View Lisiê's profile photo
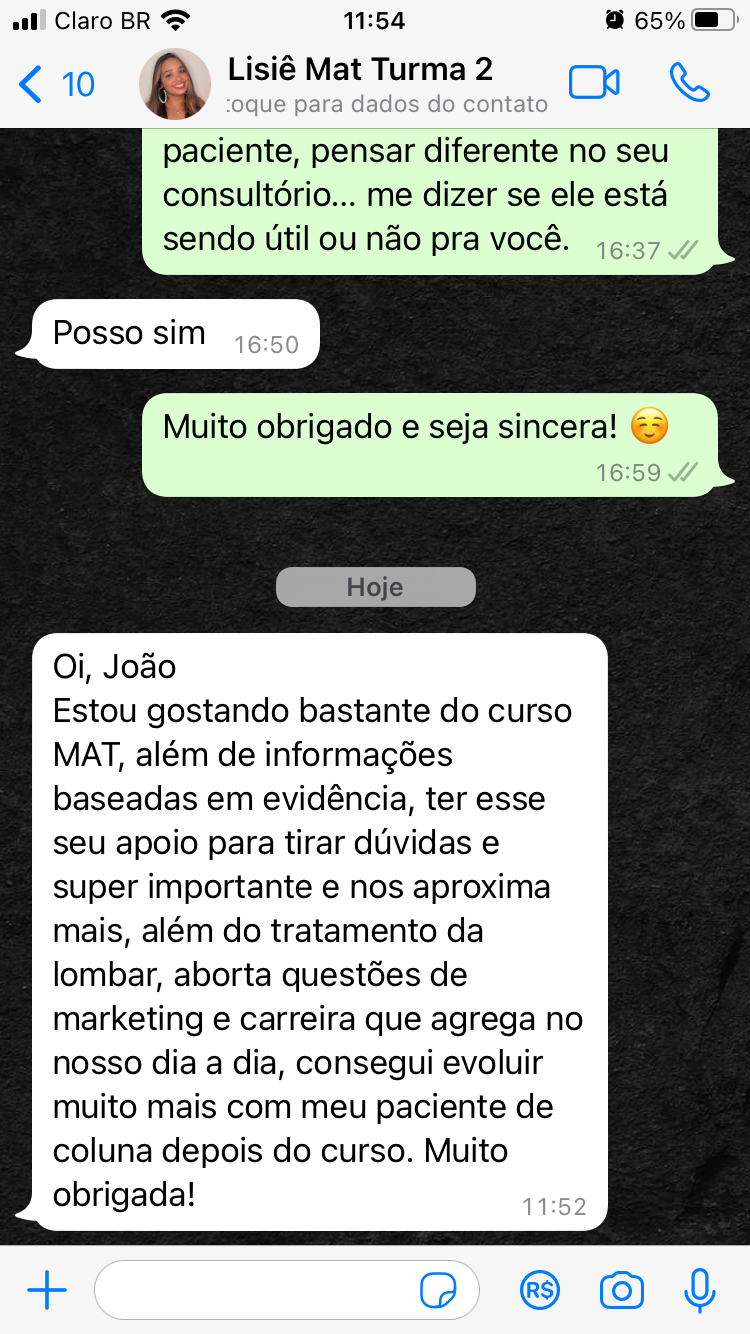The width and height of the screenshot is (750, 1334). [x=174, y=84]
